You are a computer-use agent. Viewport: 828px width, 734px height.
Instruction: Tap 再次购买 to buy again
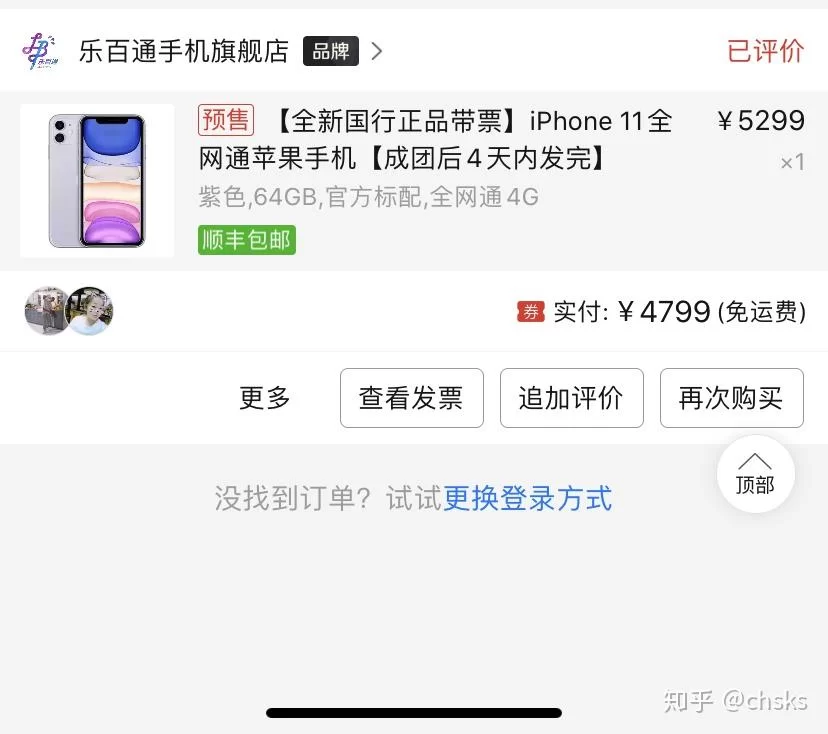pos(731,398)
